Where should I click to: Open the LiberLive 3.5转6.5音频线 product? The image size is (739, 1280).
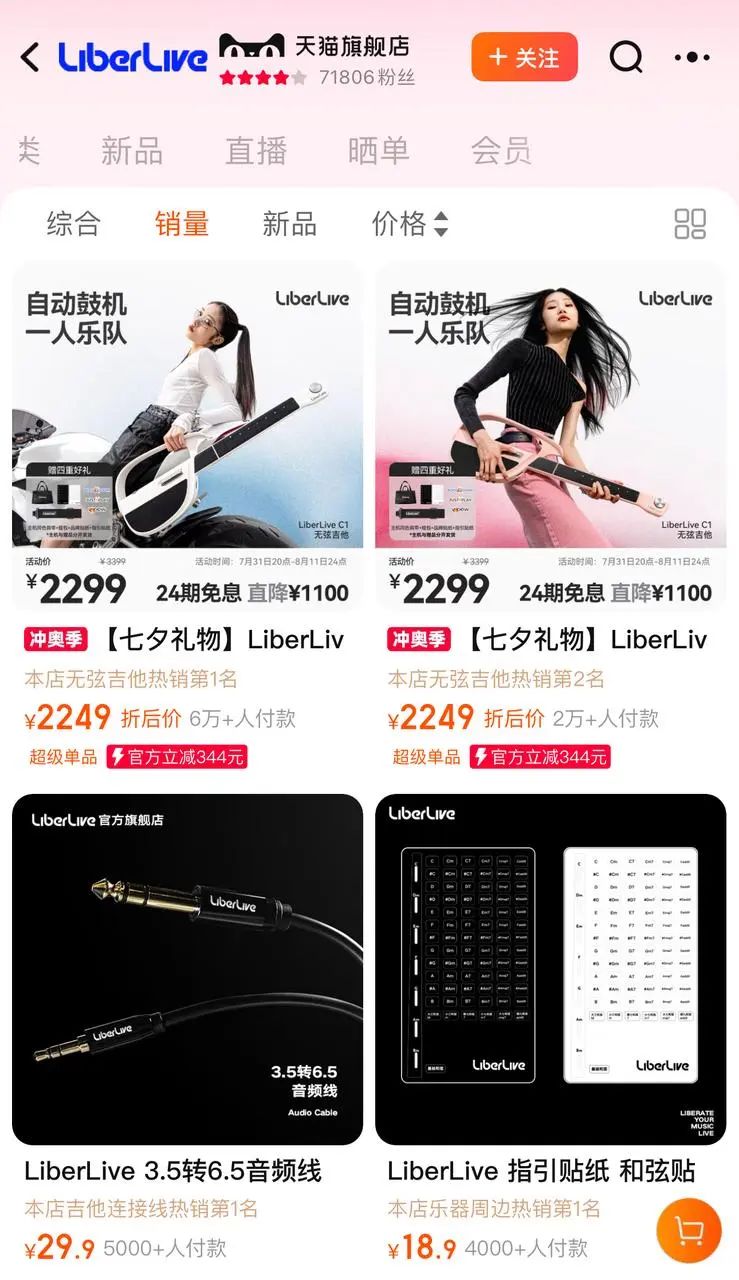pos(188,1030)
